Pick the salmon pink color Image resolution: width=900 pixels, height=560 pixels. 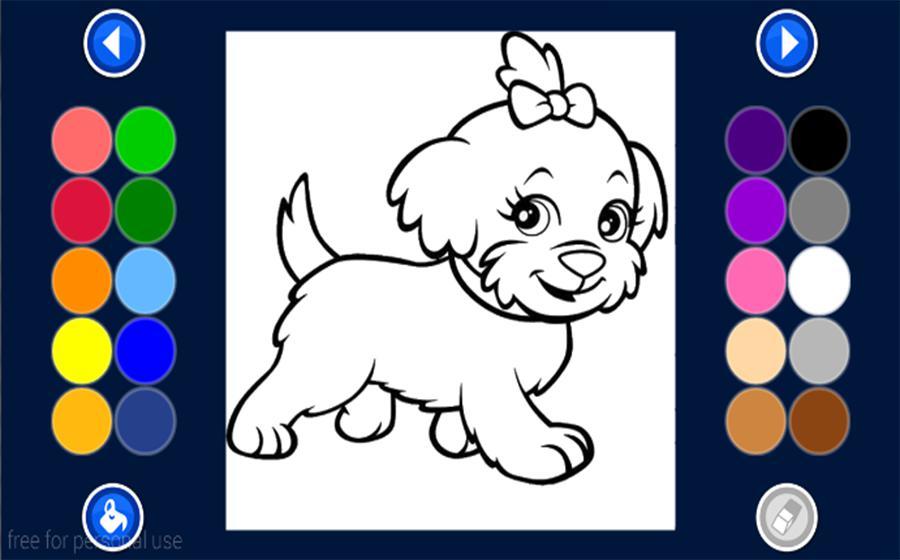click(81, 140)
